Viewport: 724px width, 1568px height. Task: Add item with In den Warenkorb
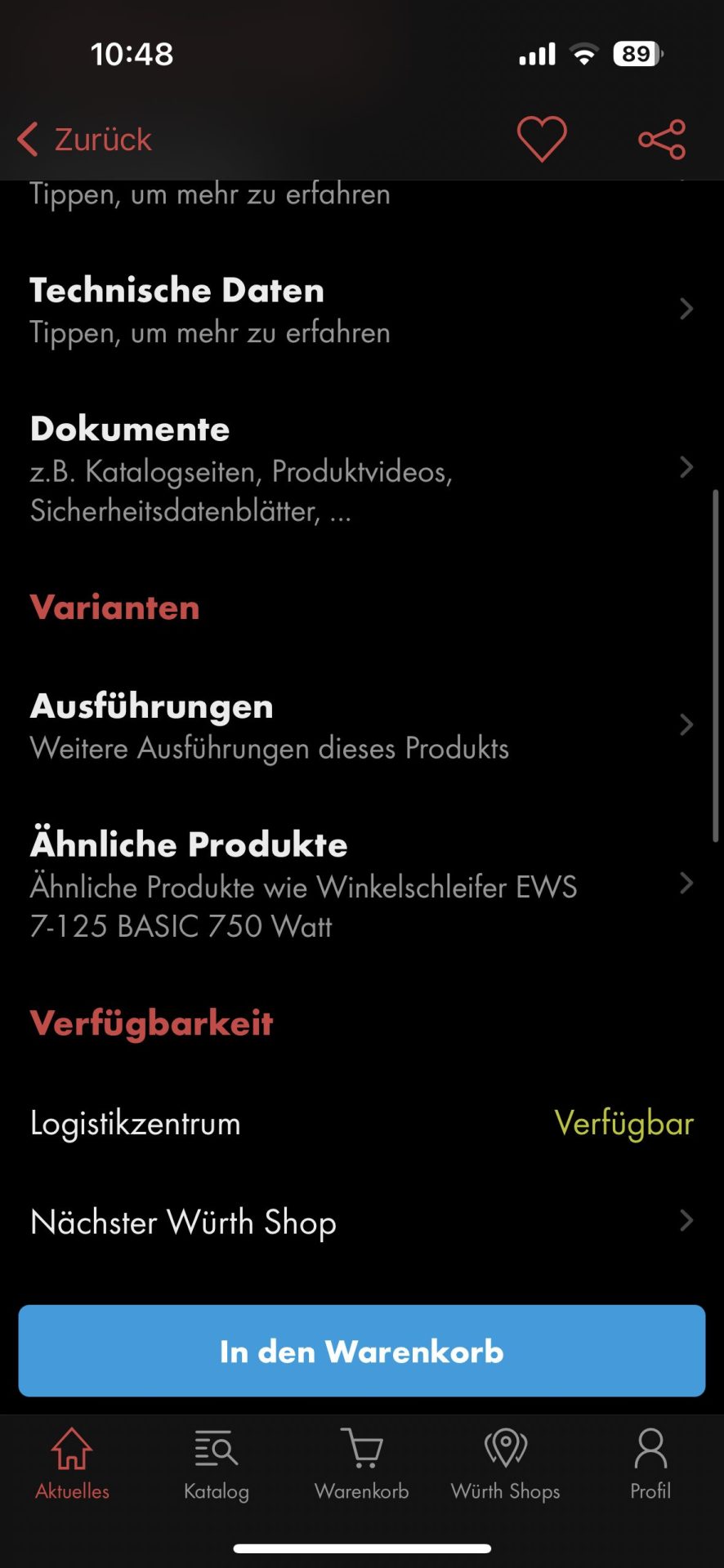pos(362,1351)
